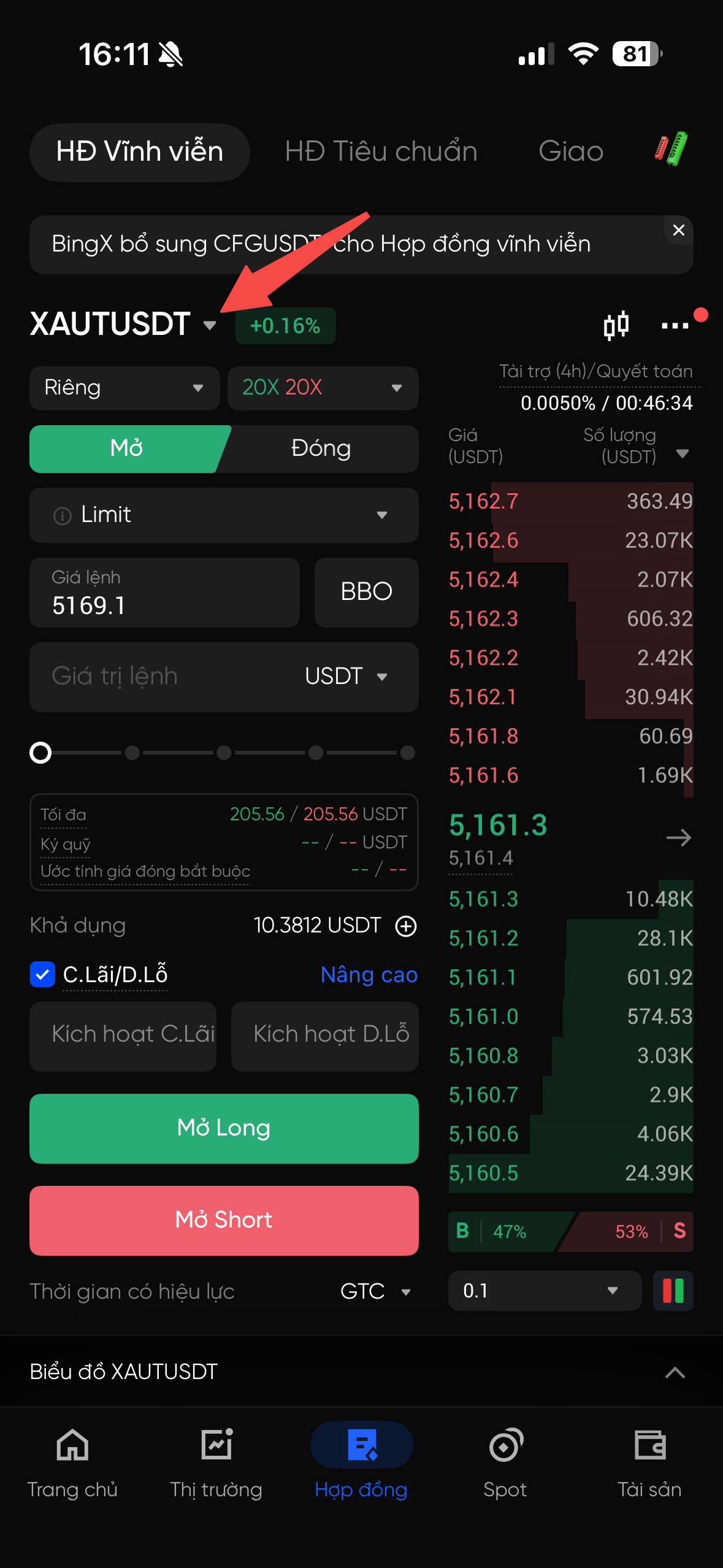Open the Riêng margin mode dropdown
Image resolution: width=723 pixels, height=1568 pixels.
coord(124,388)
